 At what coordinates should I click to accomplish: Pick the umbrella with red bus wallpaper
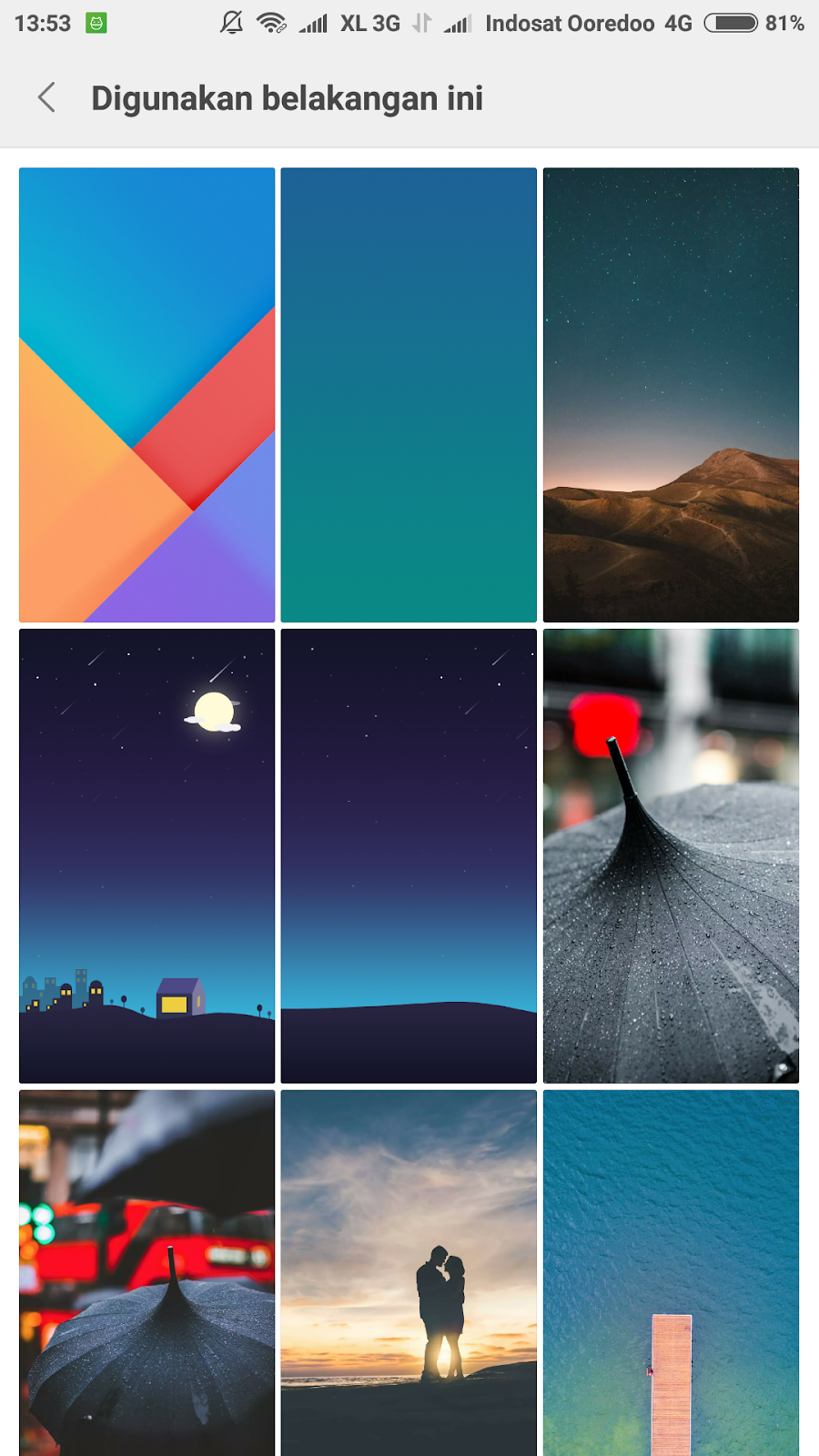(147, 1272)
